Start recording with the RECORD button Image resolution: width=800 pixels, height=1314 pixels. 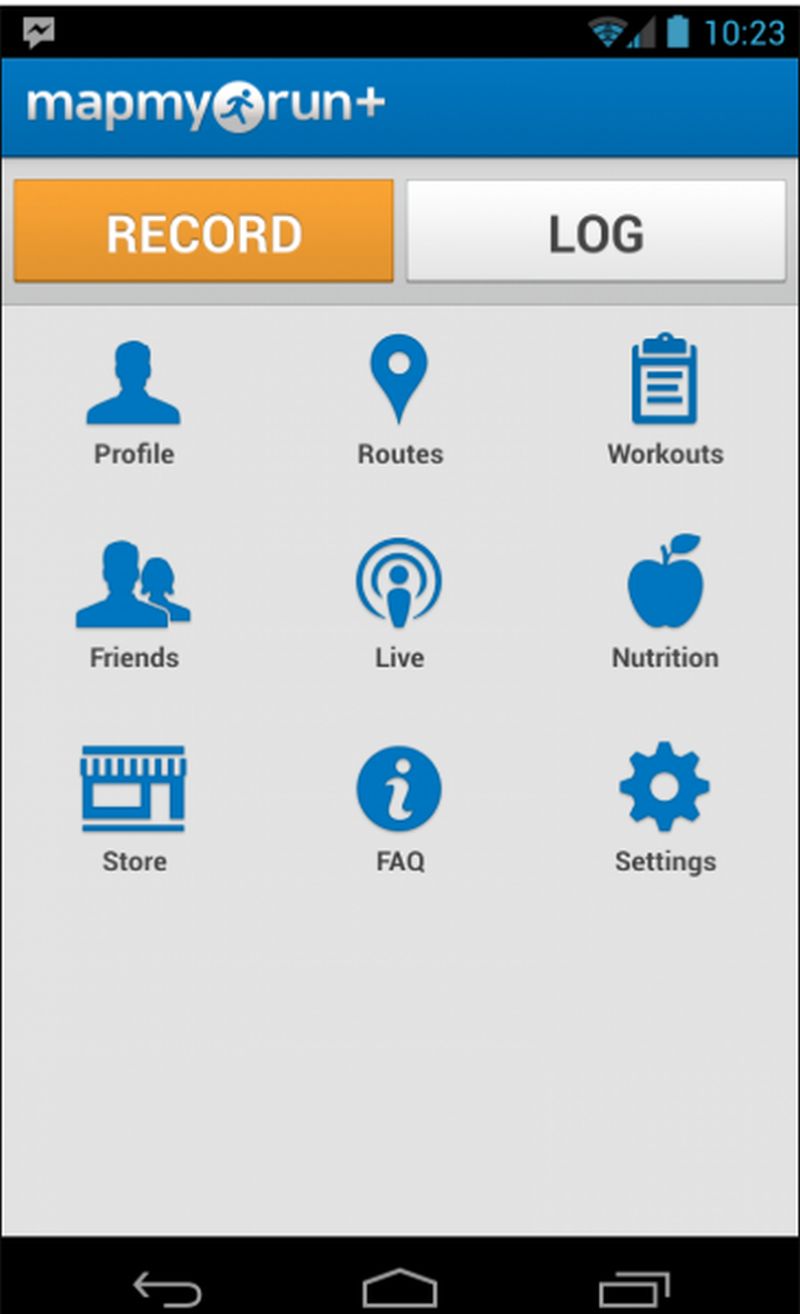pos(203,232)
